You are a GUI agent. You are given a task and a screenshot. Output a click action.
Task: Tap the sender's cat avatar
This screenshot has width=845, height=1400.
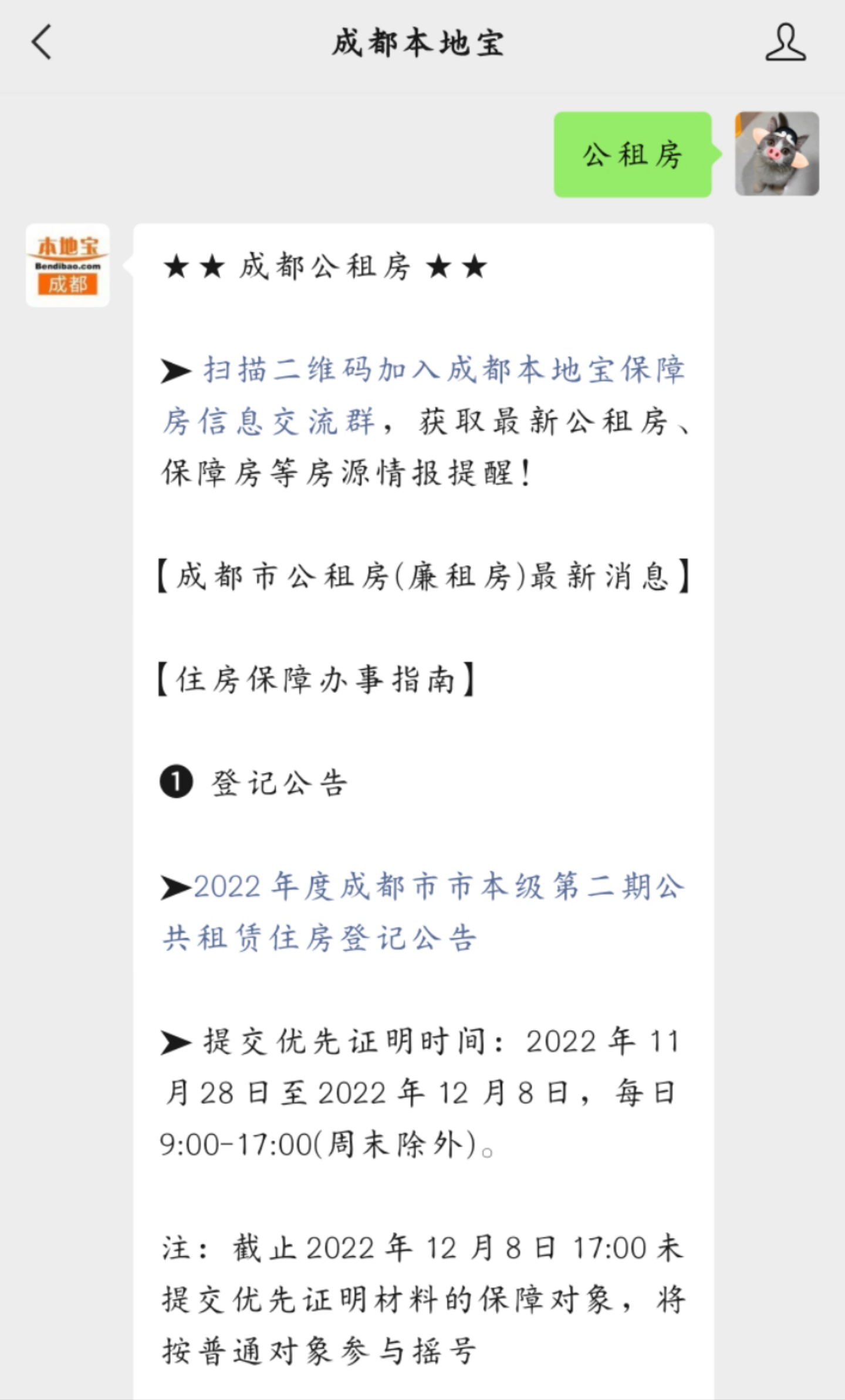[777, 154]
